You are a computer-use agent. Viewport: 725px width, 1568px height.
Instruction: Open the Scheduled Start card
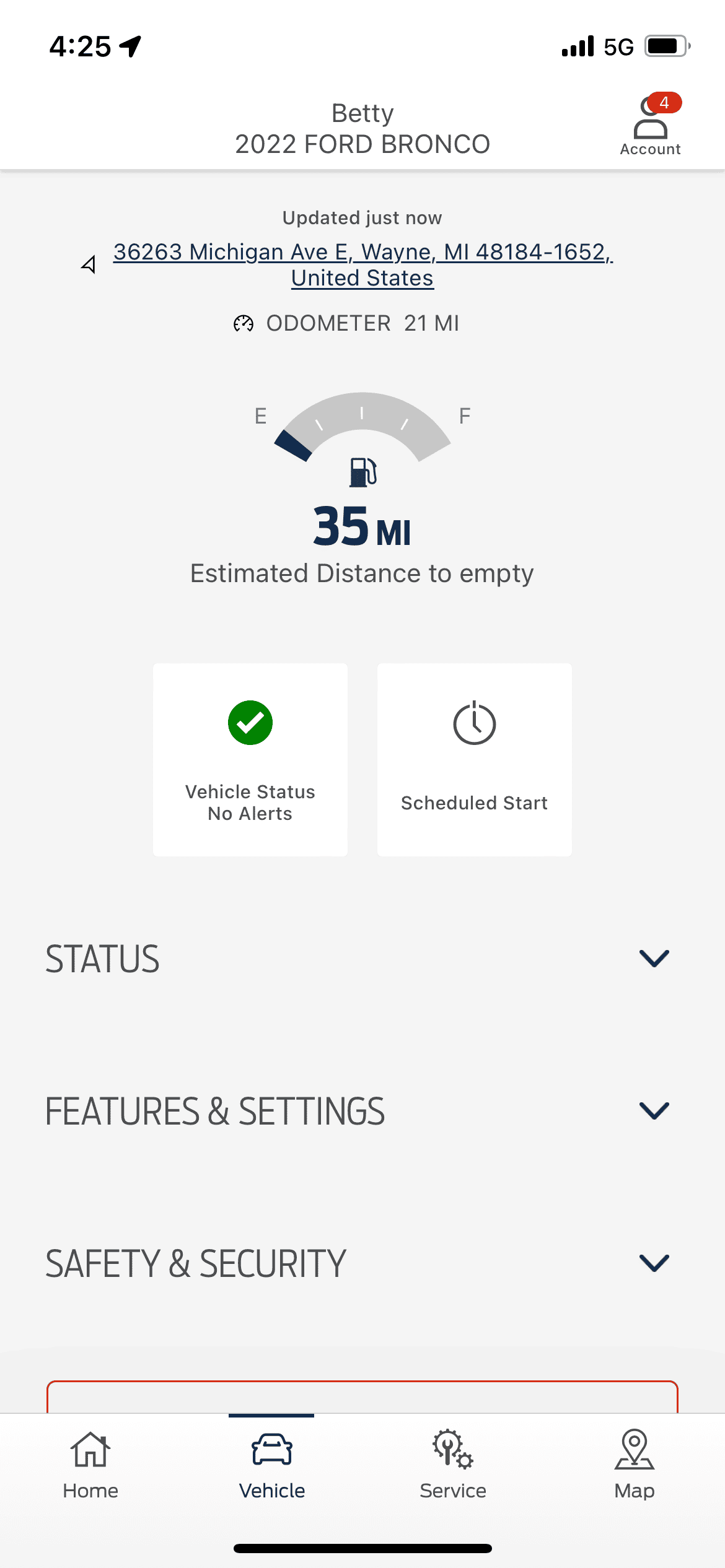[475, 760]
